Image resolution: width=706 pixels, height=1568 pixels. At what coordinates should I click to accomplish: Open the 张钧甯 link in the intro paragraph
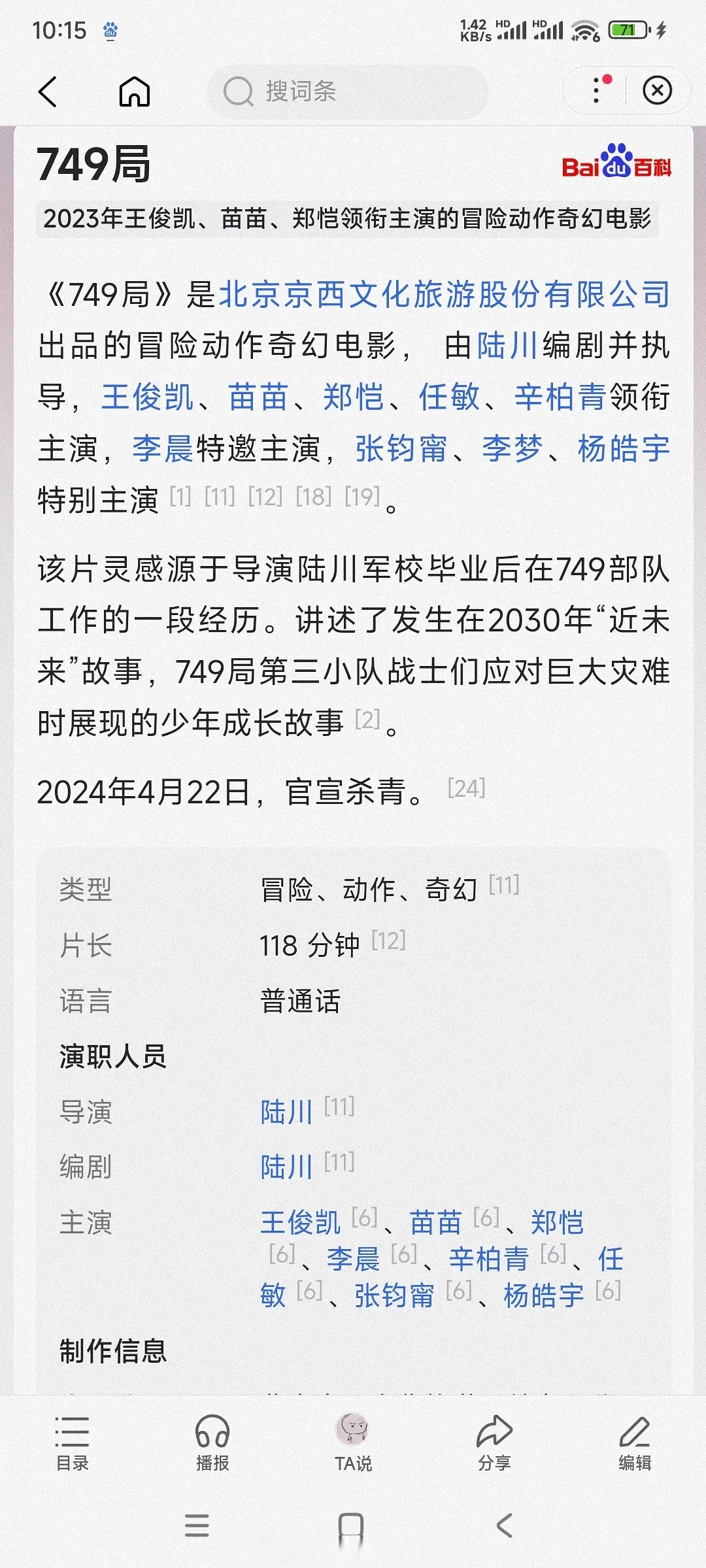tap(401, 449)
